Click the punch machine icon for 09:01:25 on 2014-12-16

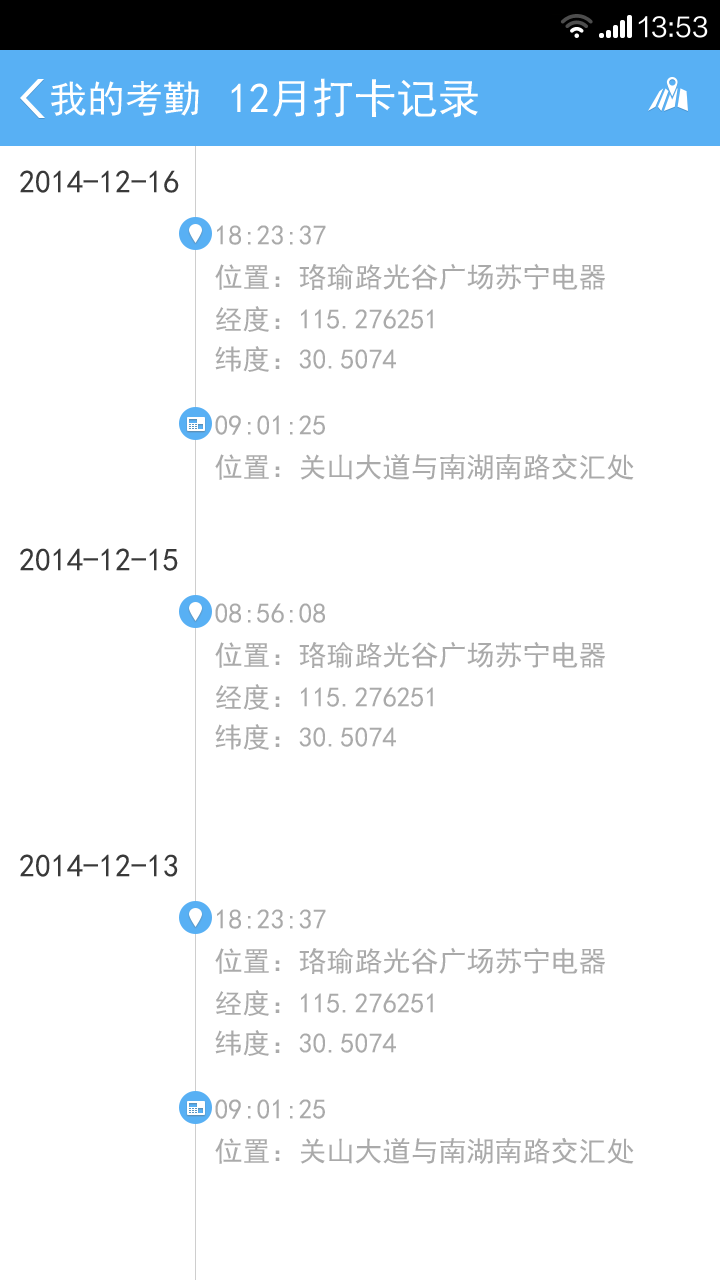pyautogui.click(x=195, y=423)
